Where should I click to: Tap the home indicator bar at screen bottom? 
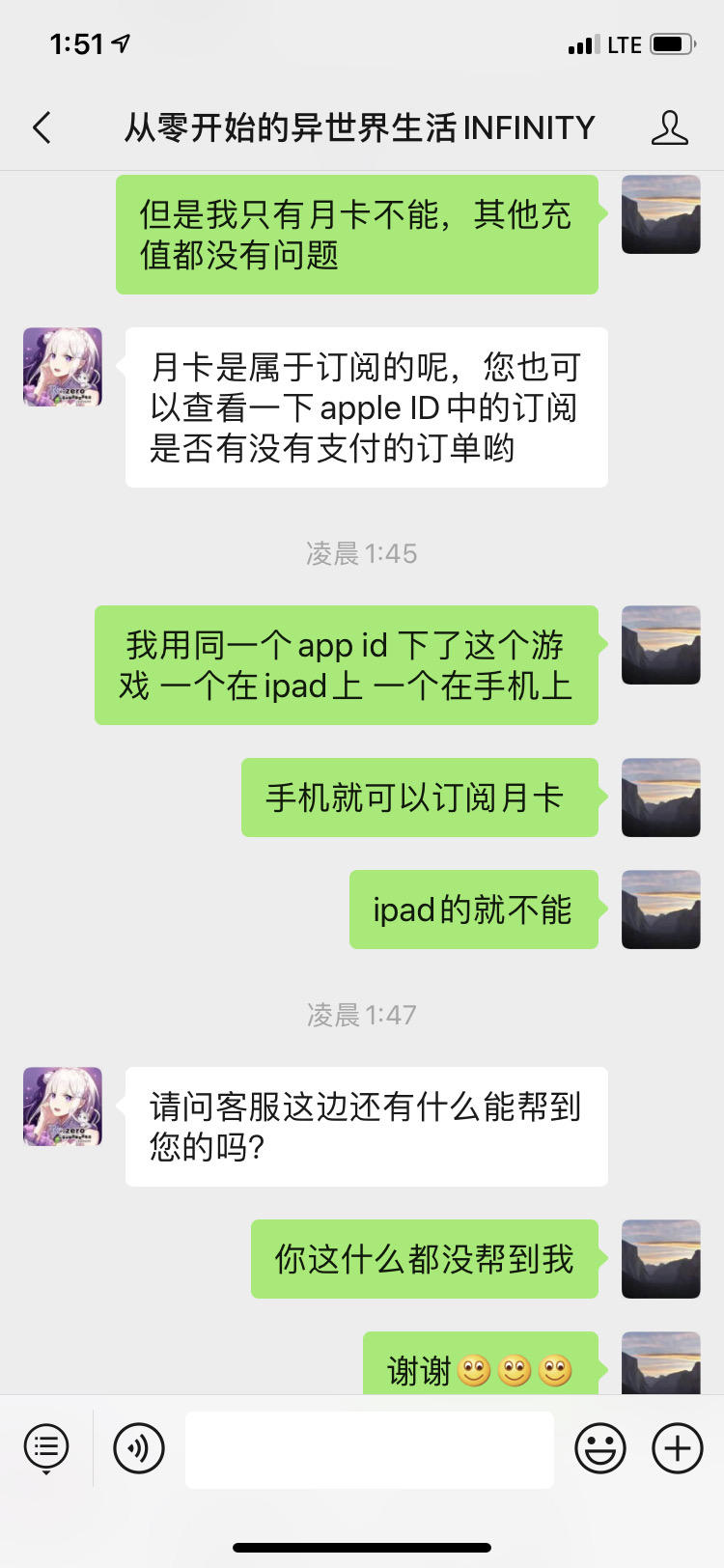pyautogui.click(x=362, y=1546)
